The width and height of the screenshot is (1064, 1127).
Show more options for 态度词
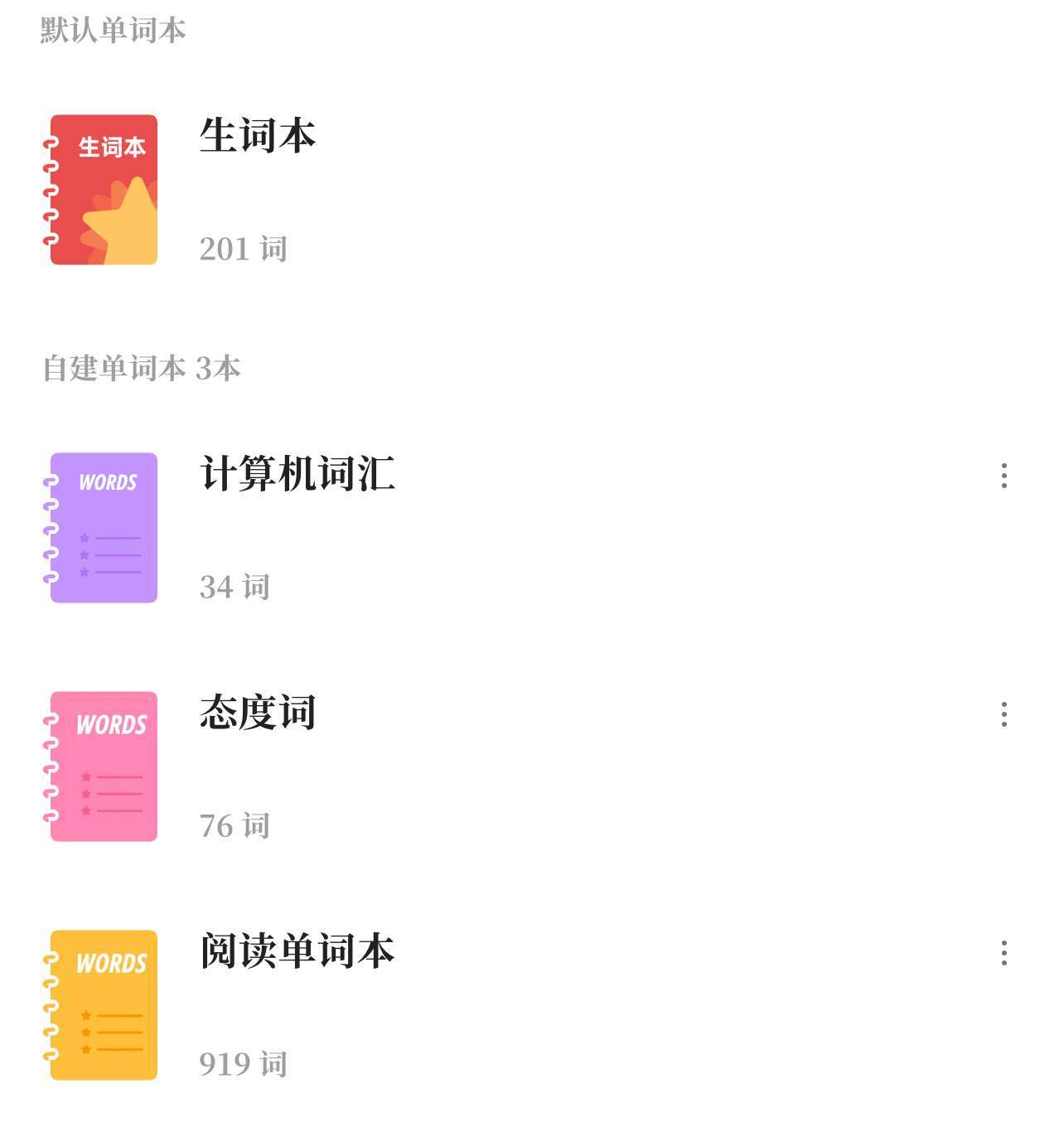(x=1004, y=714)
